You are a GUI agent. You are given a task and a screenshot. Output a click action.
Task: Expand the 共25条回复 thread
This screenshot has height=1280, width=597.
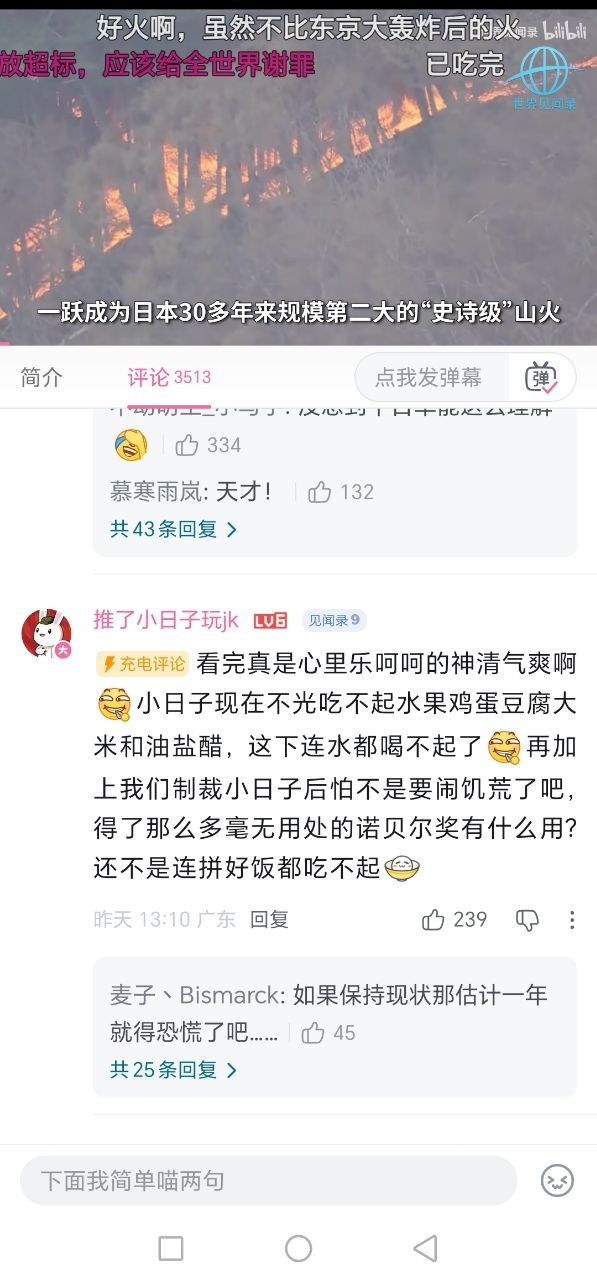pyautogui.click(x=173, y=1070)
